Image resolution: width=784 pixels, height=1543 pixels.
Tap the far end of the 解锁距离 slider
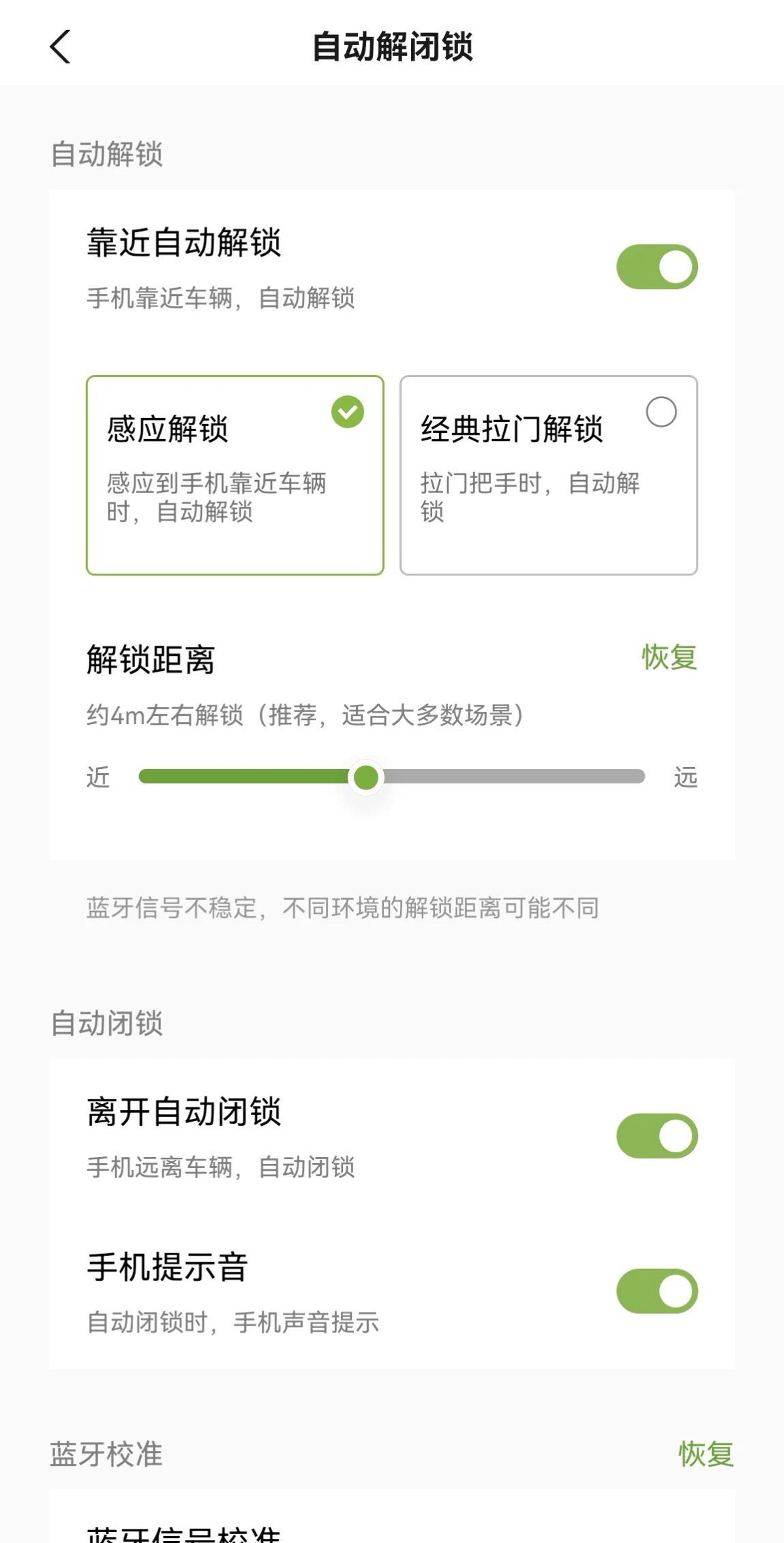point(638,777)
